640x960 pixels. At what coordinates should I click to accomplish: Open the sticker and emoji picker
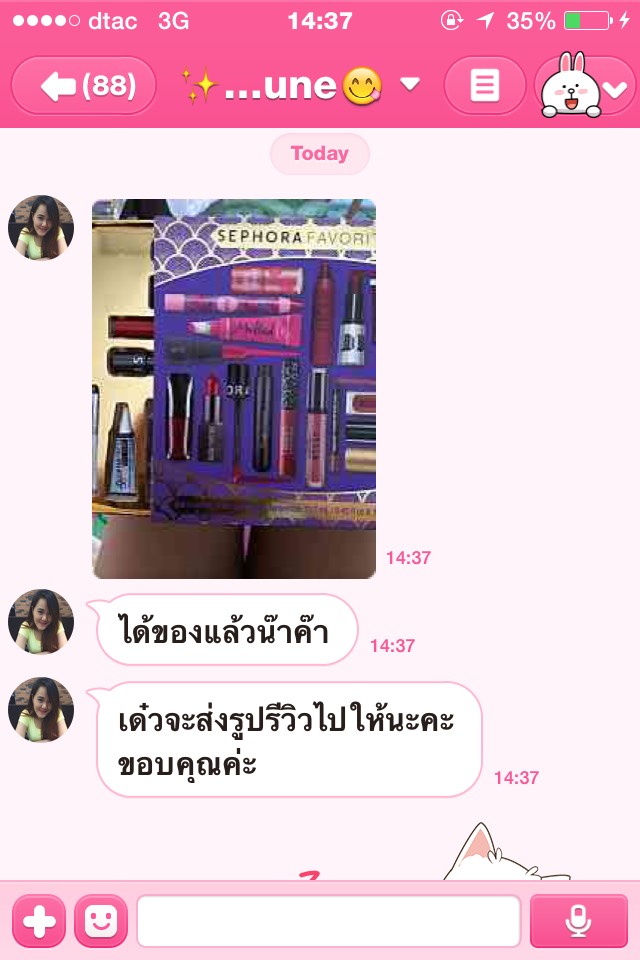(x=101, y=921)
